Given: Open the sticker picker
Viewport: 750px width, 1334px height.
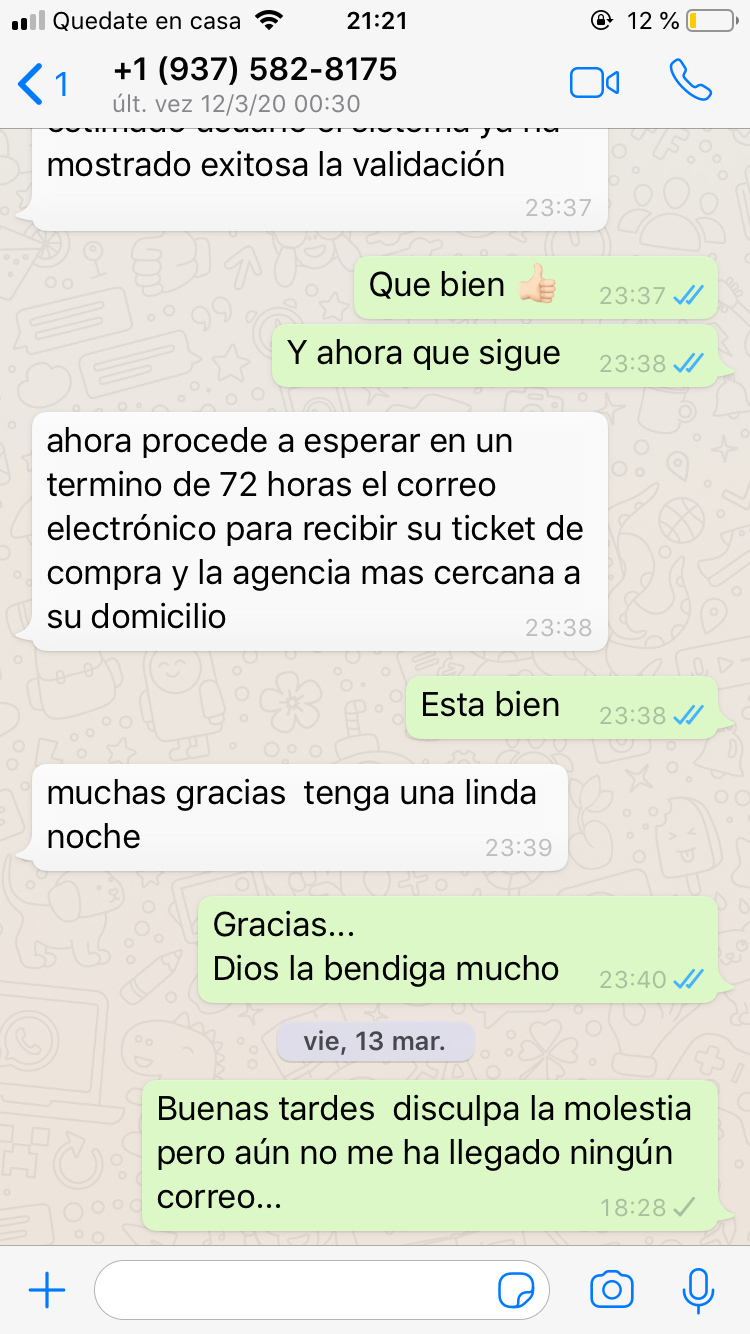Looking at the screenshot, I should click(516, 1291).
